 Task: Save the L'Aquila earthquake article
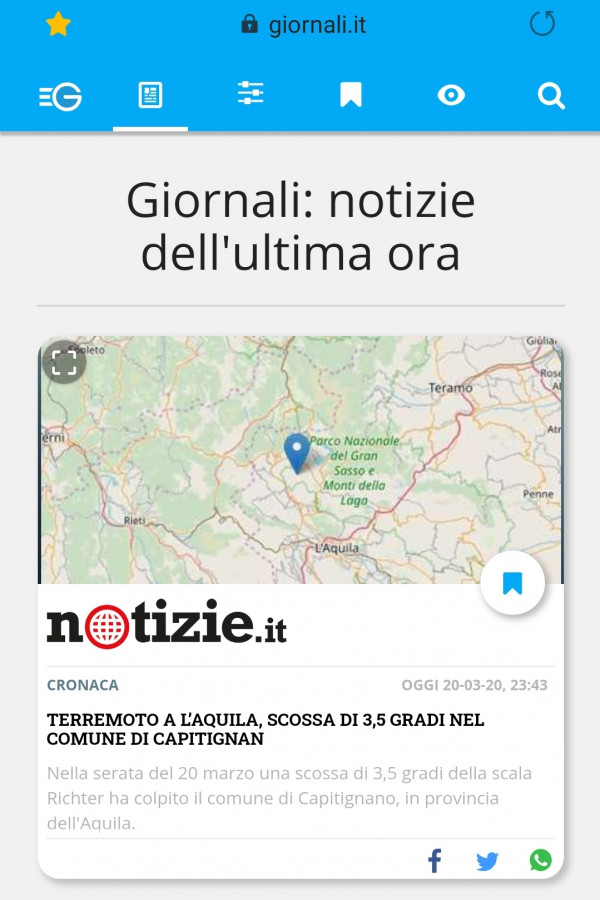tap(512, 583)
